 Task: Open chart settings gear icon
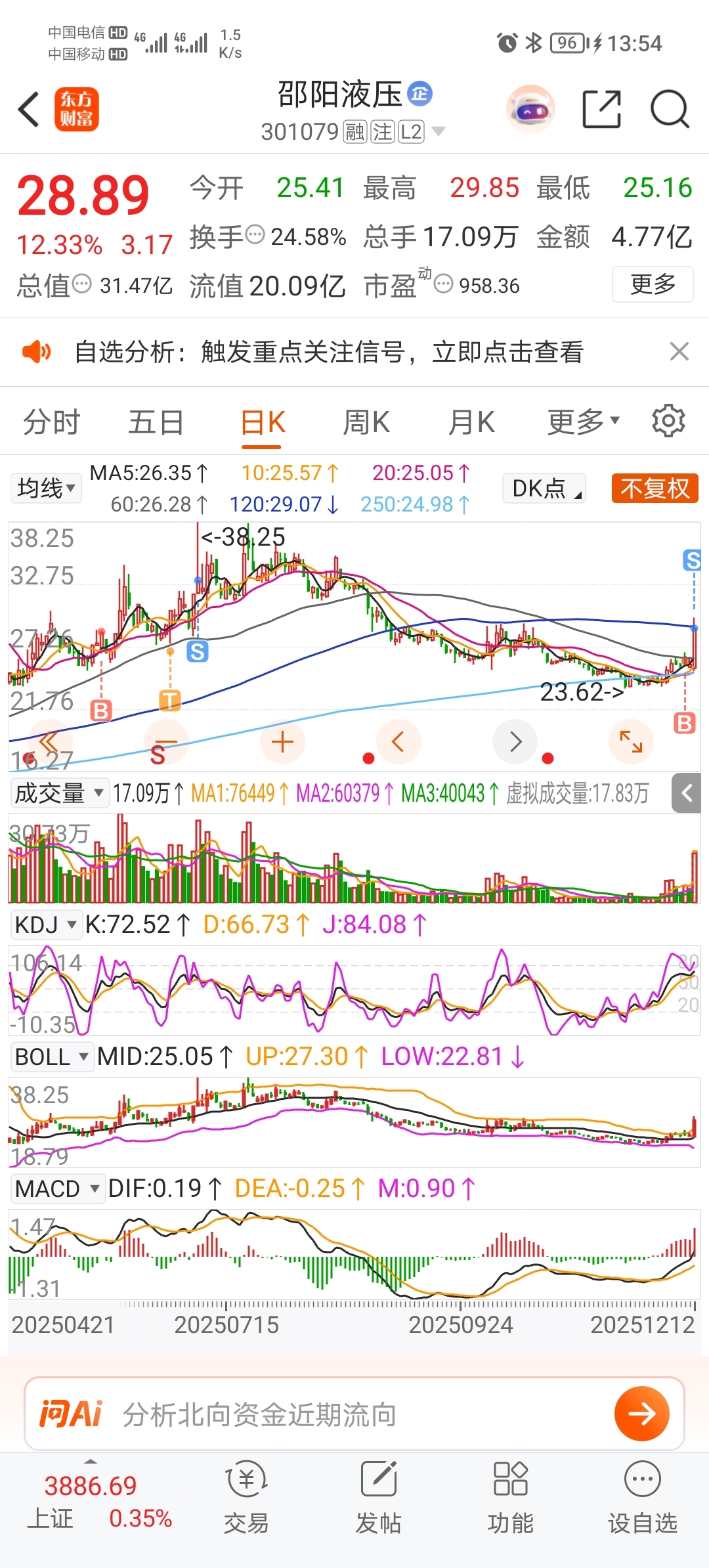coord(668,421)
